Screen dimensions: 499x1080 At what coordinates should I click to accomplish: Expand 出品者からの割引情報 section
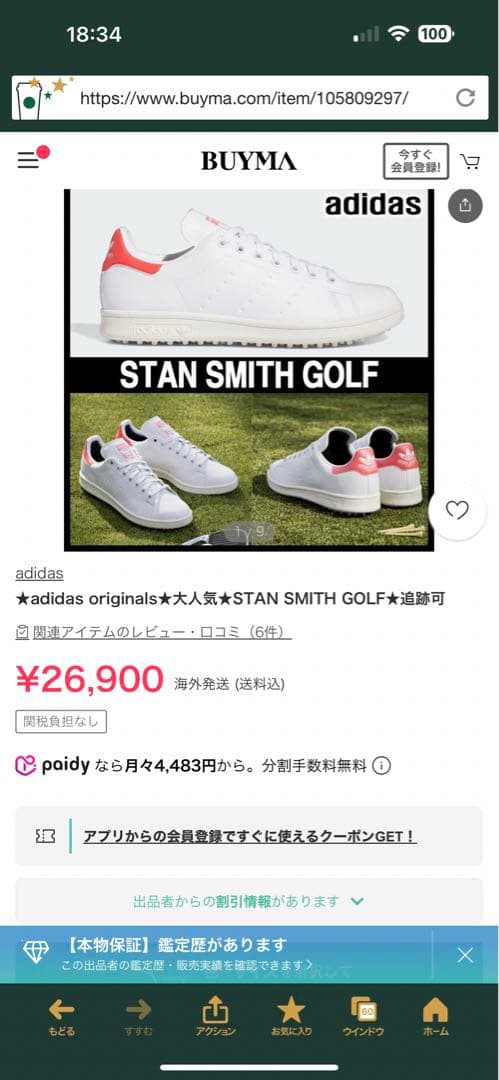249,900
